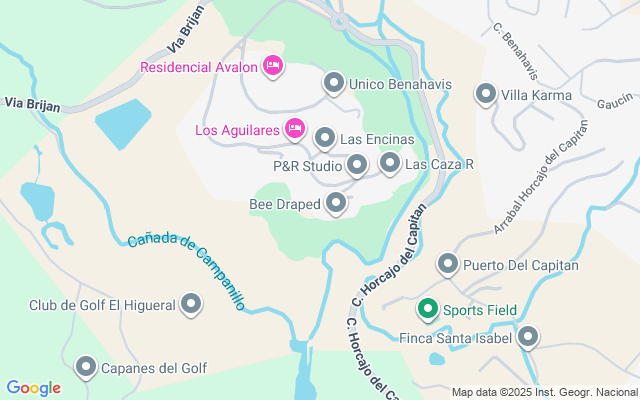Viewport: 640px width, 400px height.
Task: Tap the Las Caza R marker
Action: pyautogui.click(x=390, y=163)
